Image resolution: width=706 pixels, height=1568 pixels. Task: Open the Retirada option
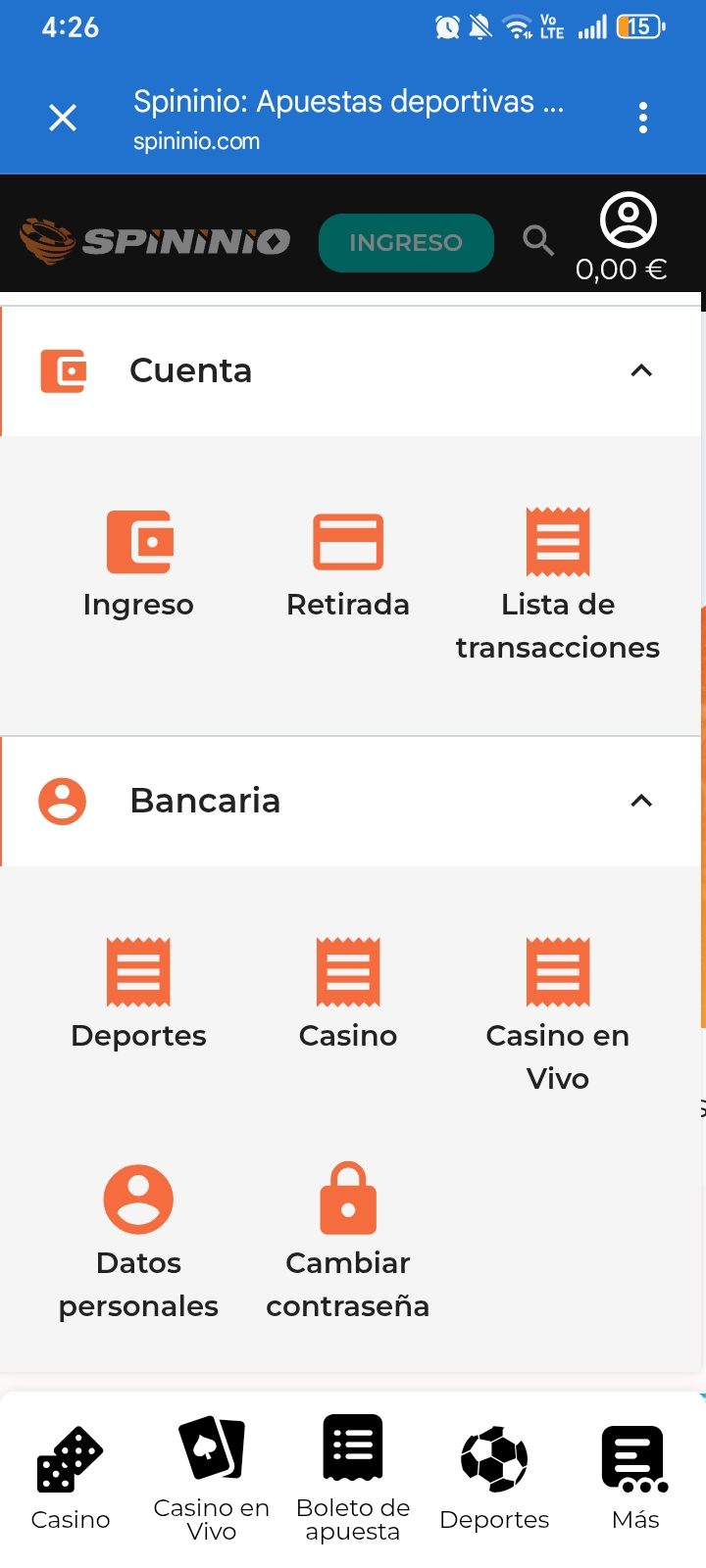point(348,563)
